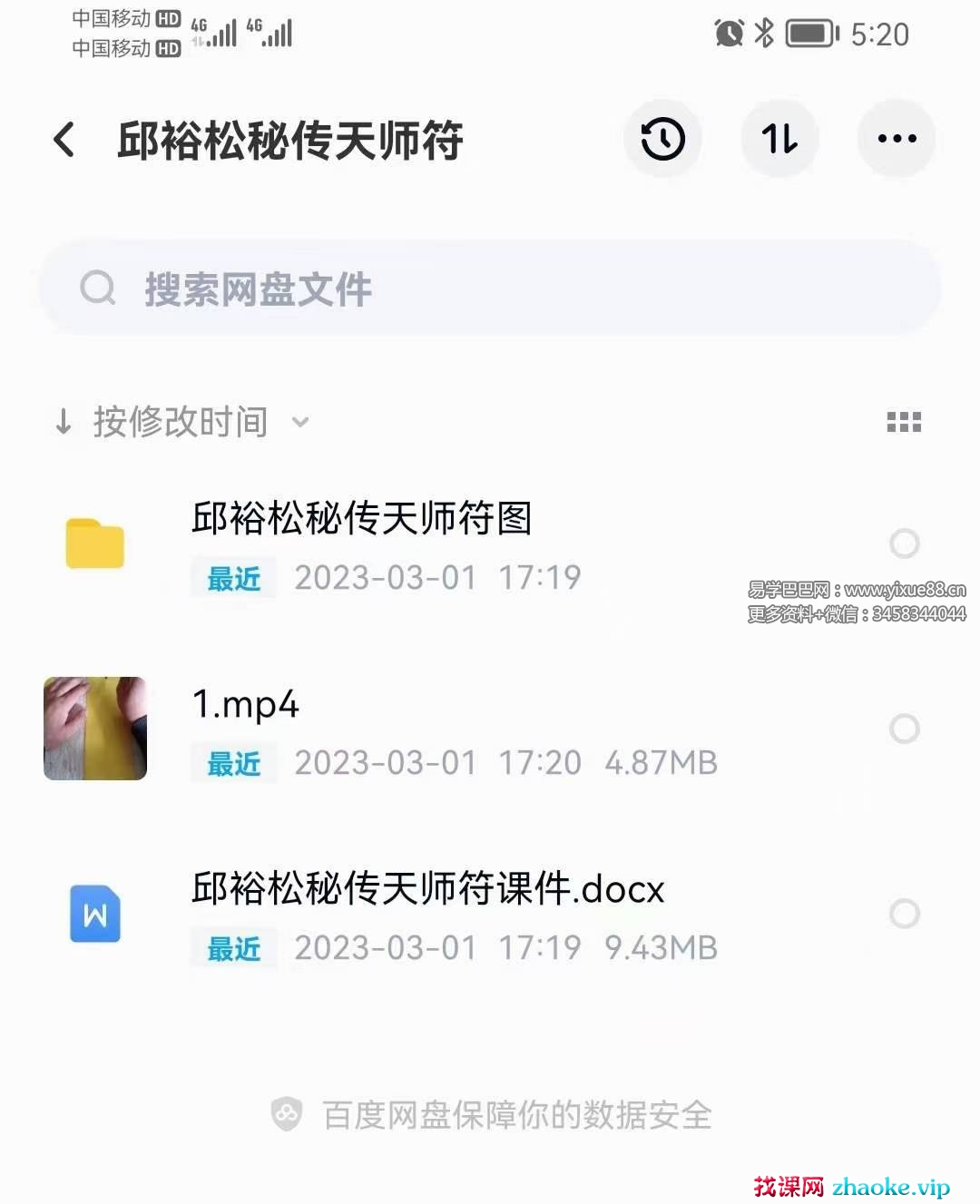The image size is (980, 1204).
Task: Open the recent history clock icon
Action: 662,139
